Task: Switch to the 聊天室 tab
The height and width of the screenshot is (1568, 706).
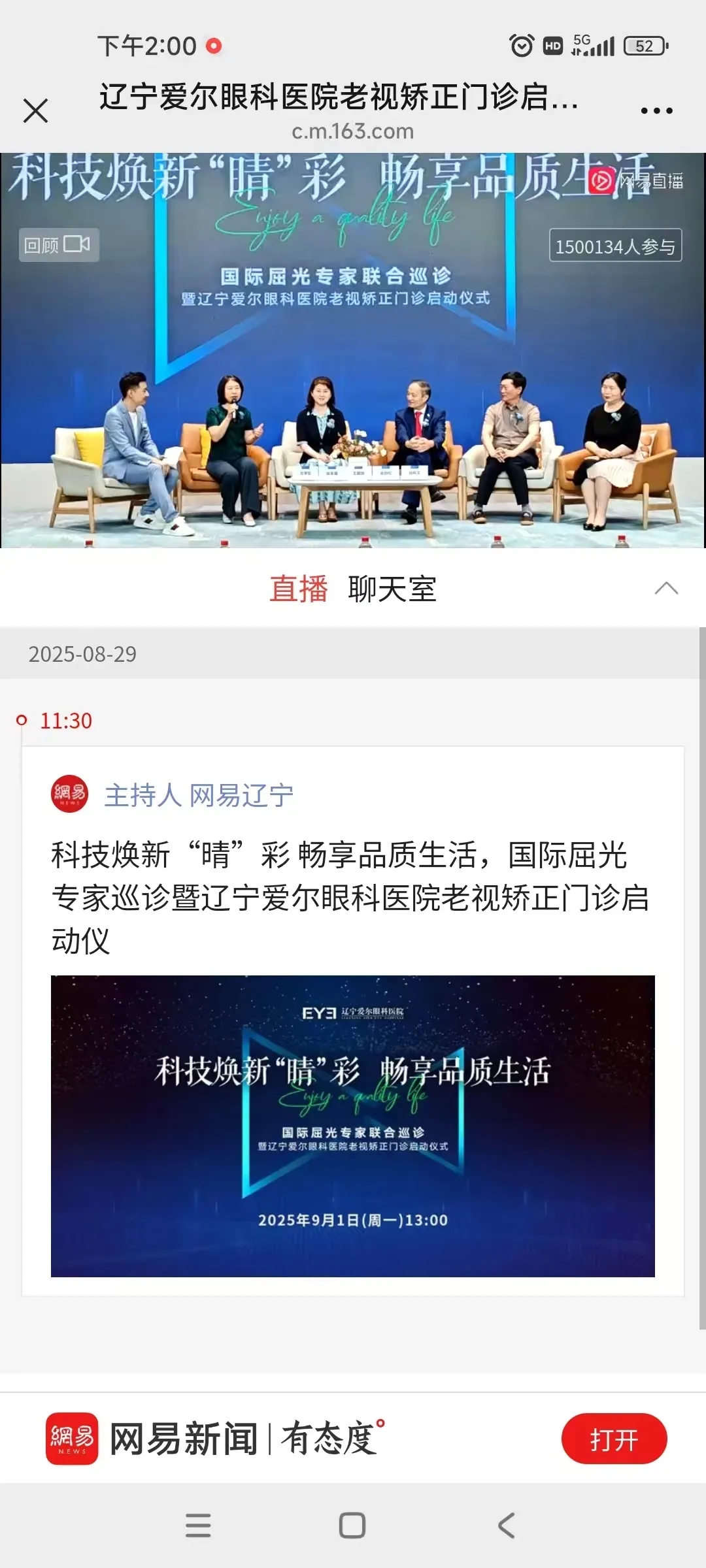Action: tap(392, 589)
